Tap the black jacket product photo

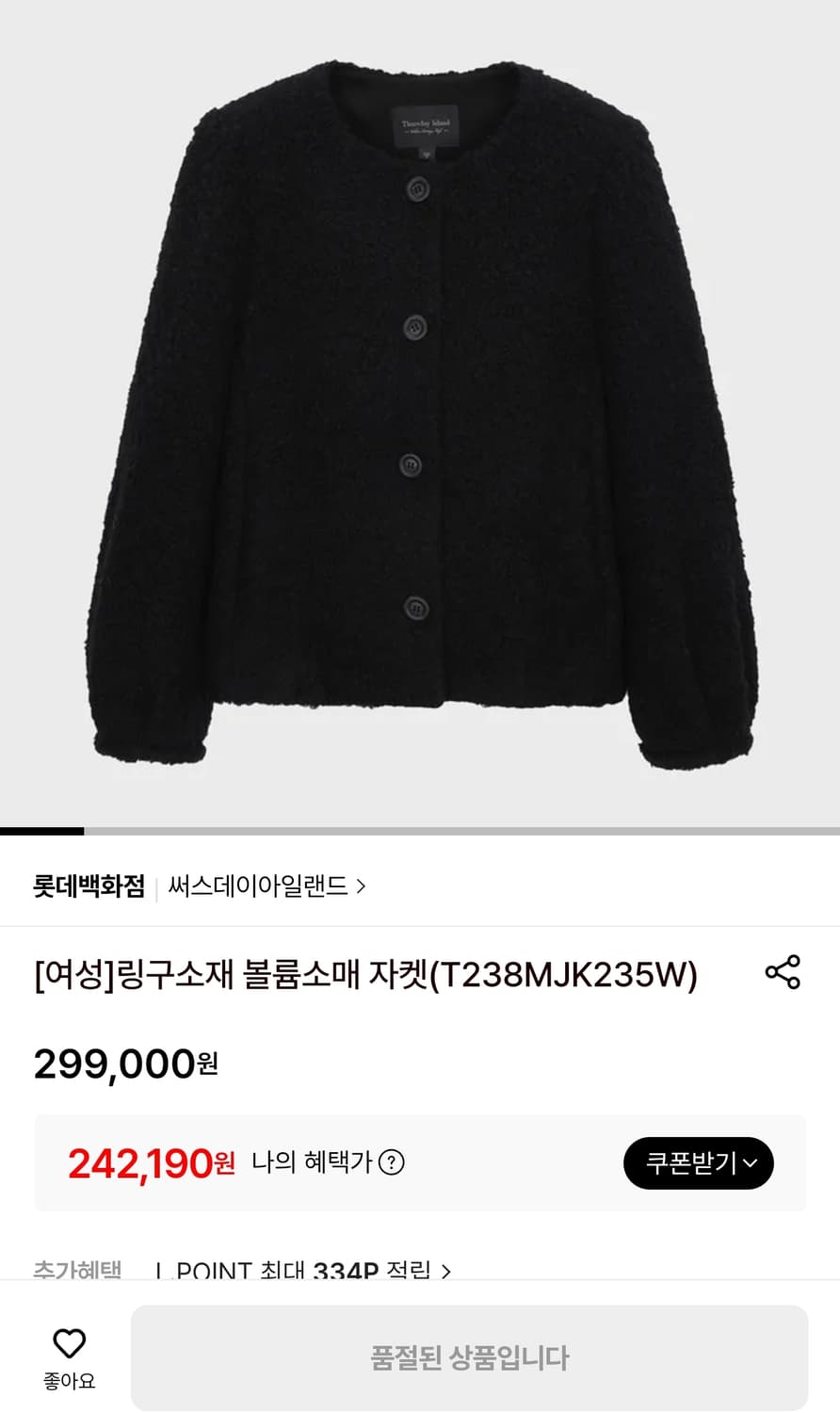(x=420, y=414)
